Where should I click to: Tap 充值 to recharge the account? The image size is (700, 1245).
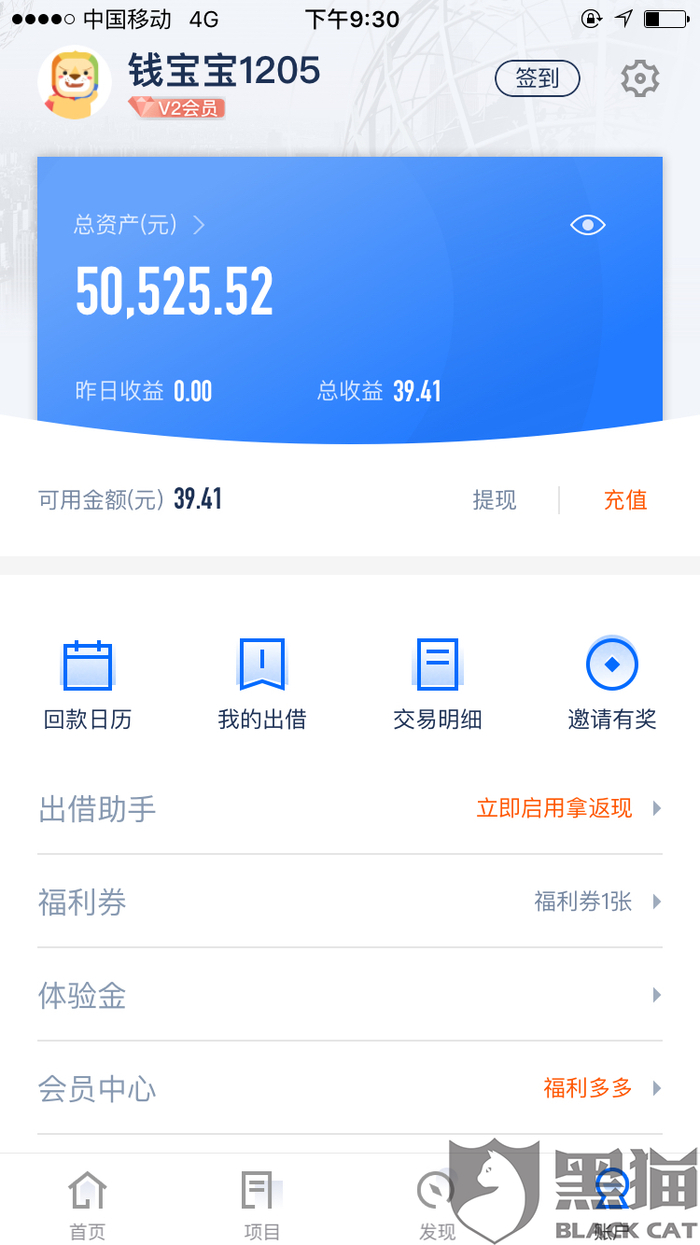coord(625,500)
